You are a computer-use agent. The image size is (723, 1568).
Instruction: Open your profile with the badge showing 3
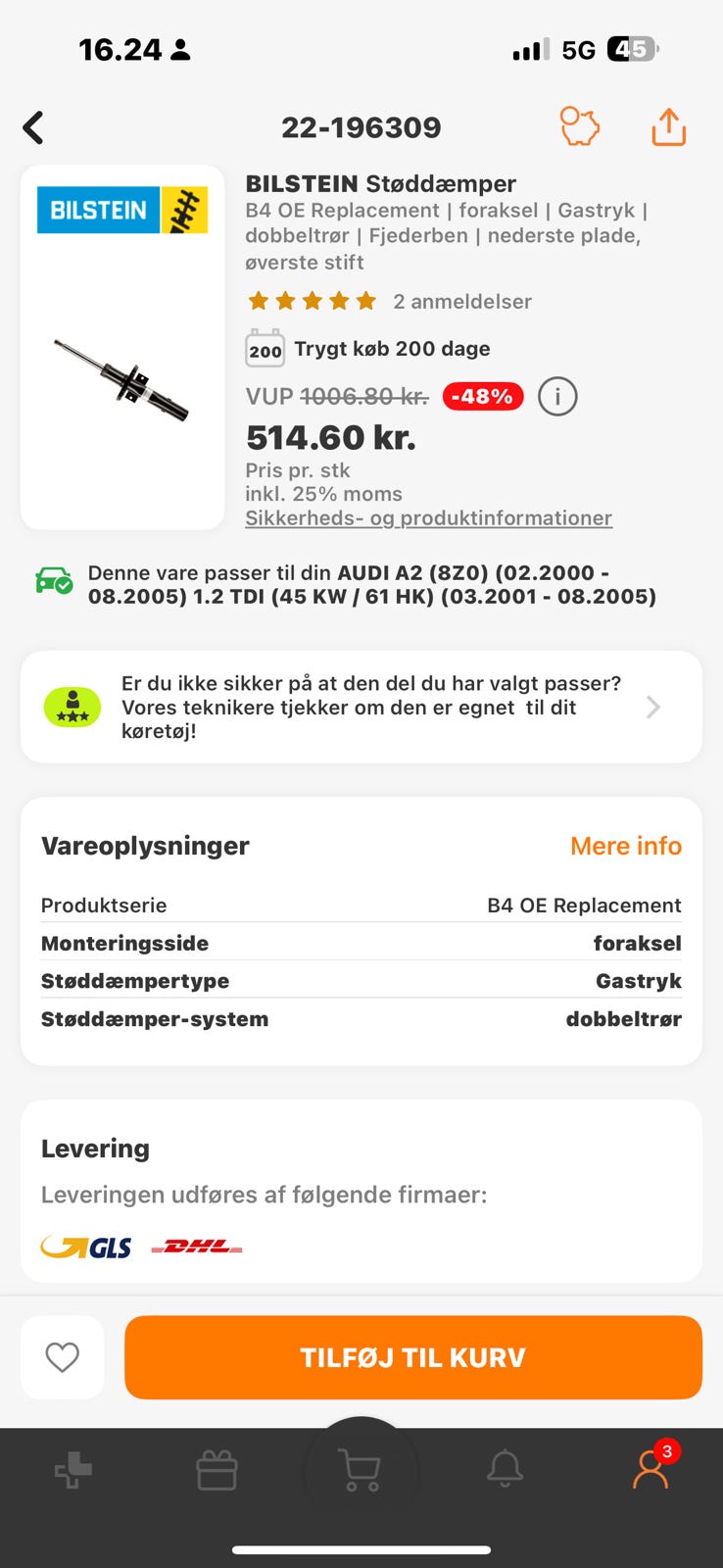click(651, 1470)
